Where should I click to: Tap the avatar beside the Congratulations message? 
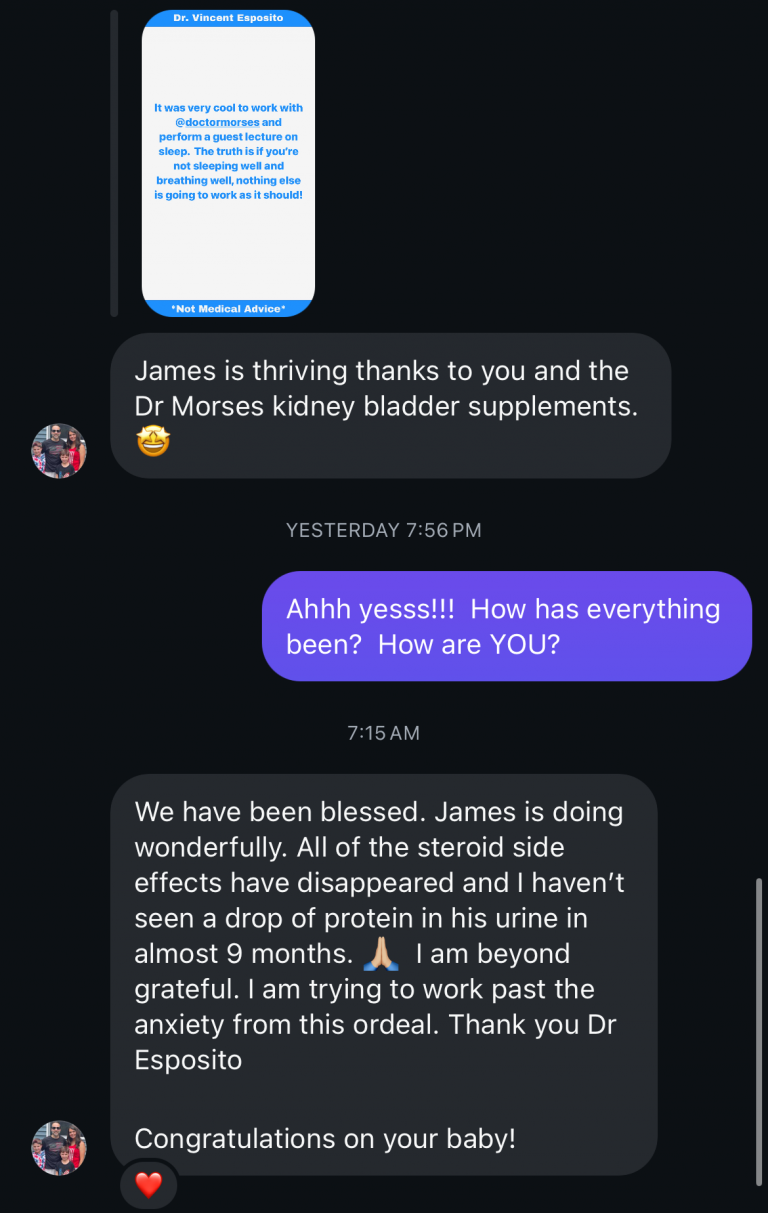[x=59, y=1147]
